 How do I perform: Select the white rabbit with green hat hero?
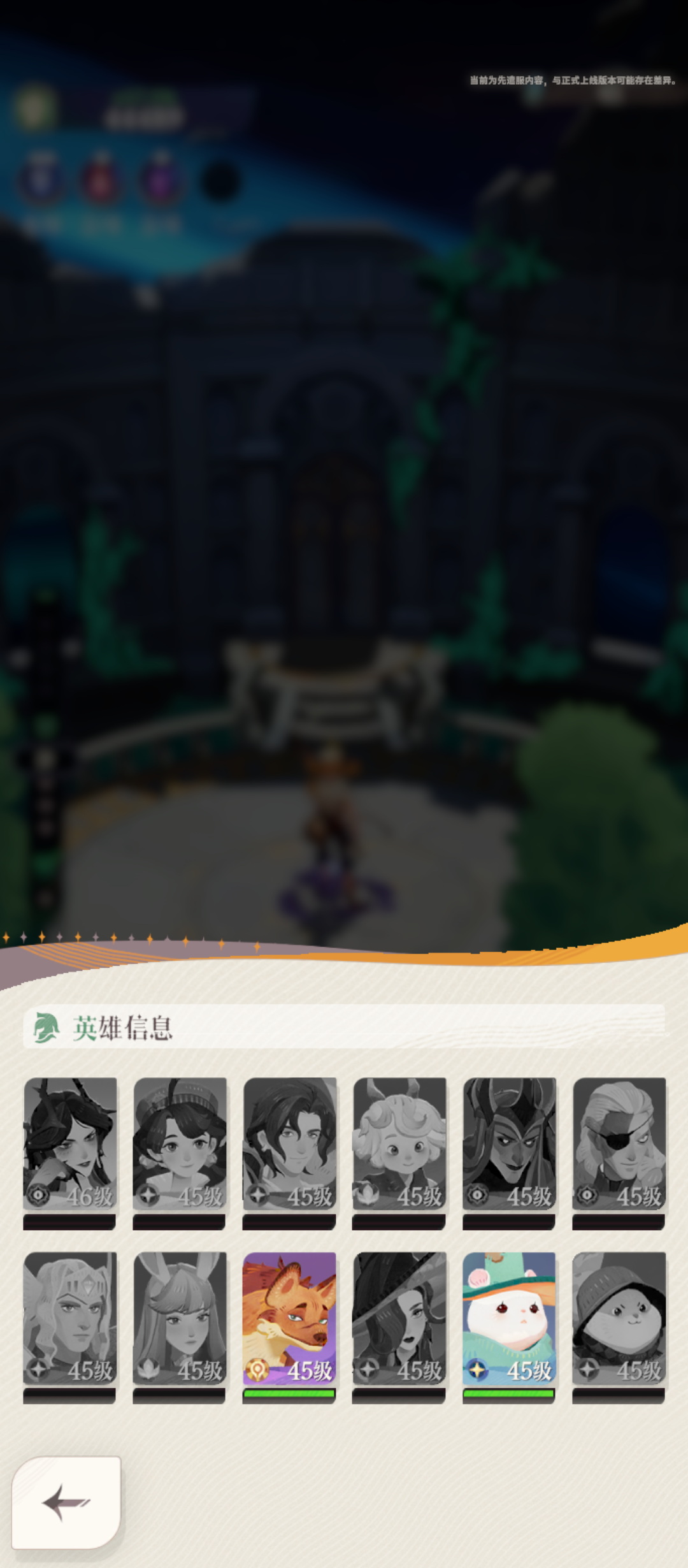[509, 1318]
